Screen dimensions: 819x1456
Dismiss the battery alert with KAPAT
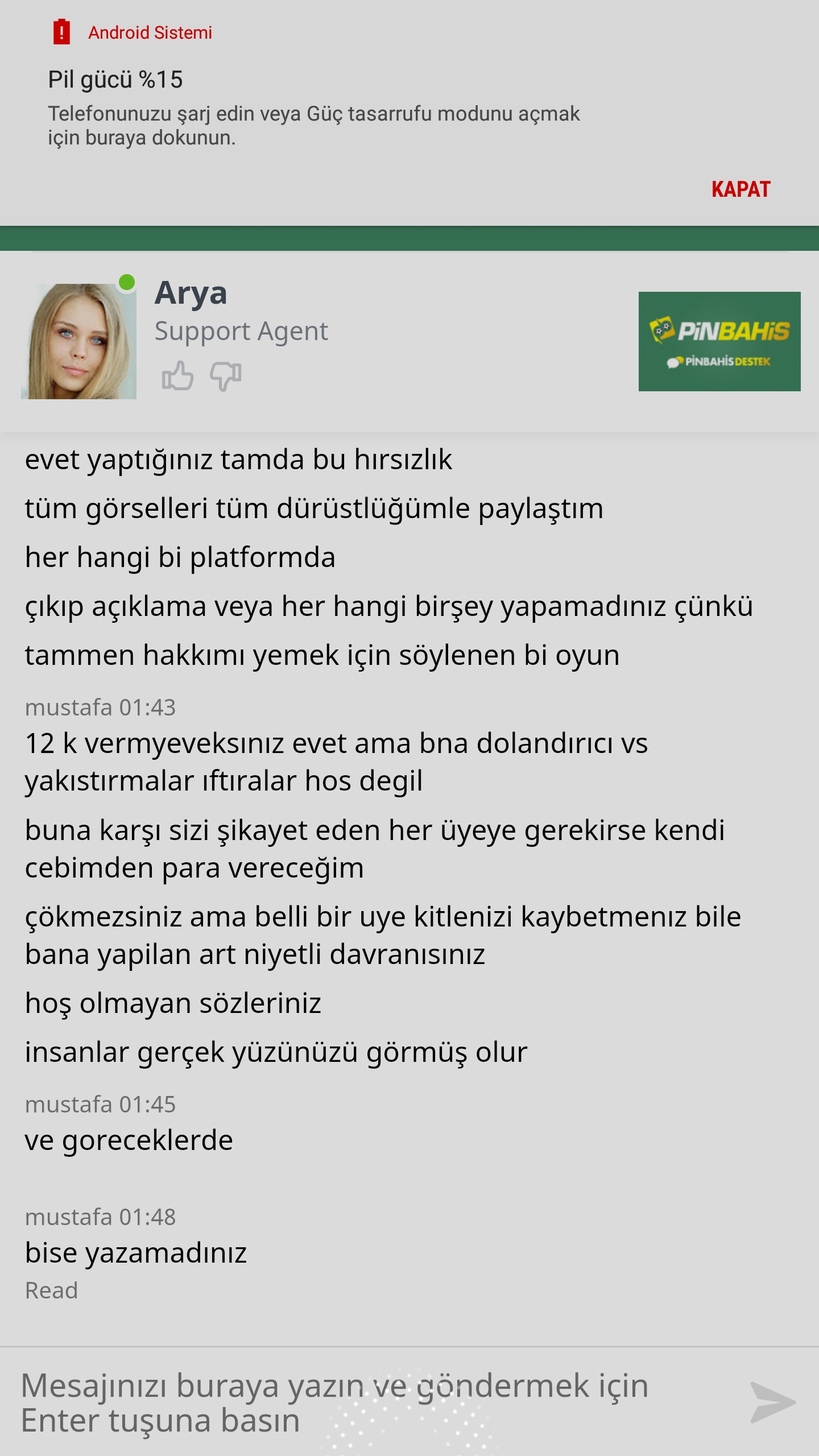coord(741,189)
